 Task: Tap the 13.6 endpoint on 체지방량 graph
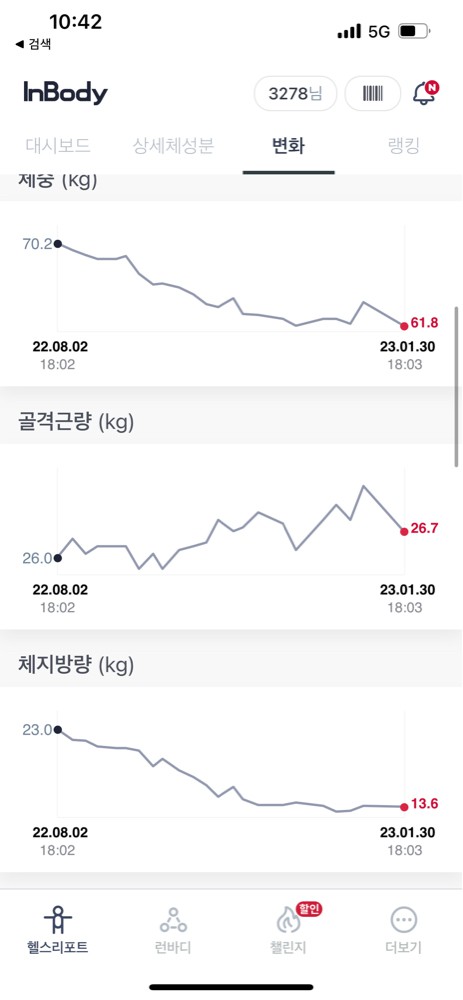[x=404, y=807]
